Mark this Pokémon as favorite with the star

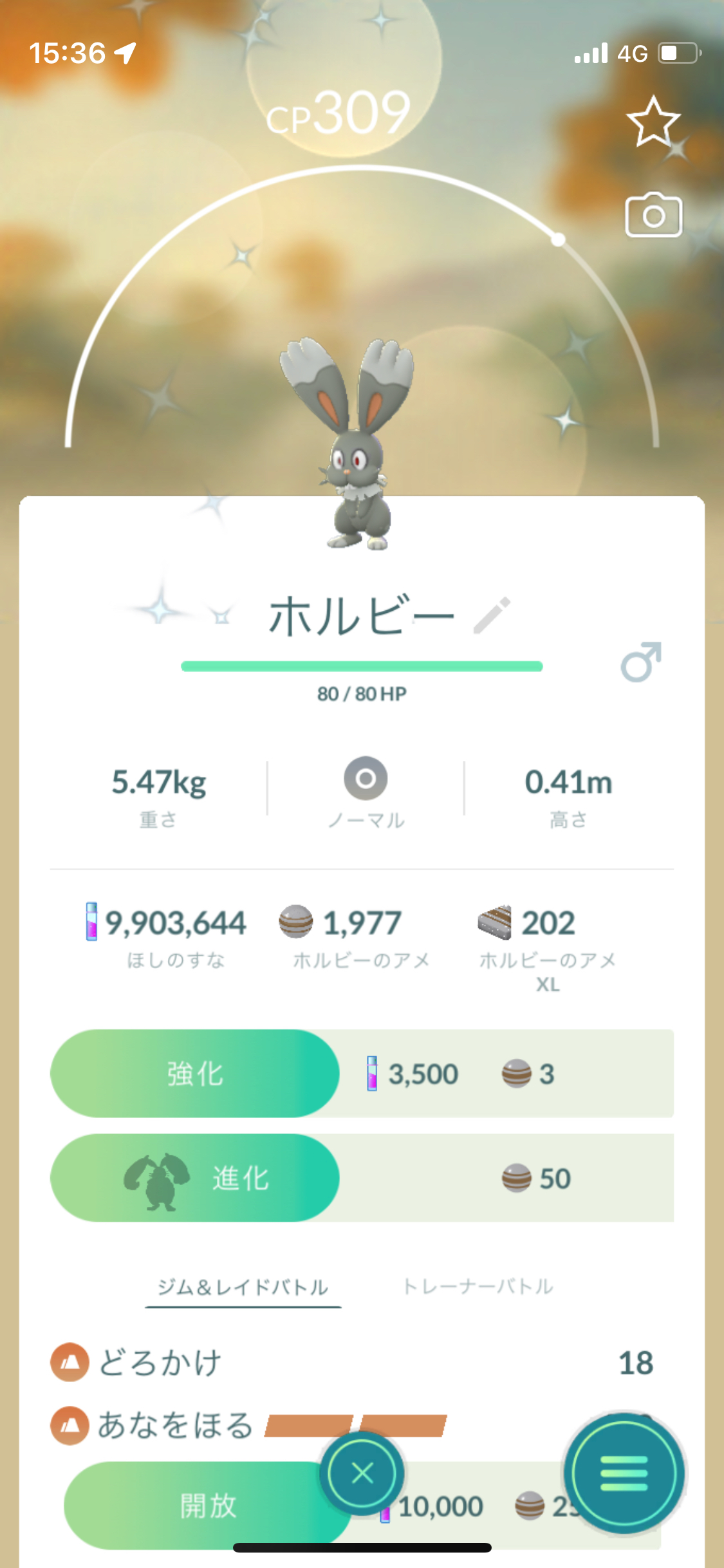click(653, 122)
